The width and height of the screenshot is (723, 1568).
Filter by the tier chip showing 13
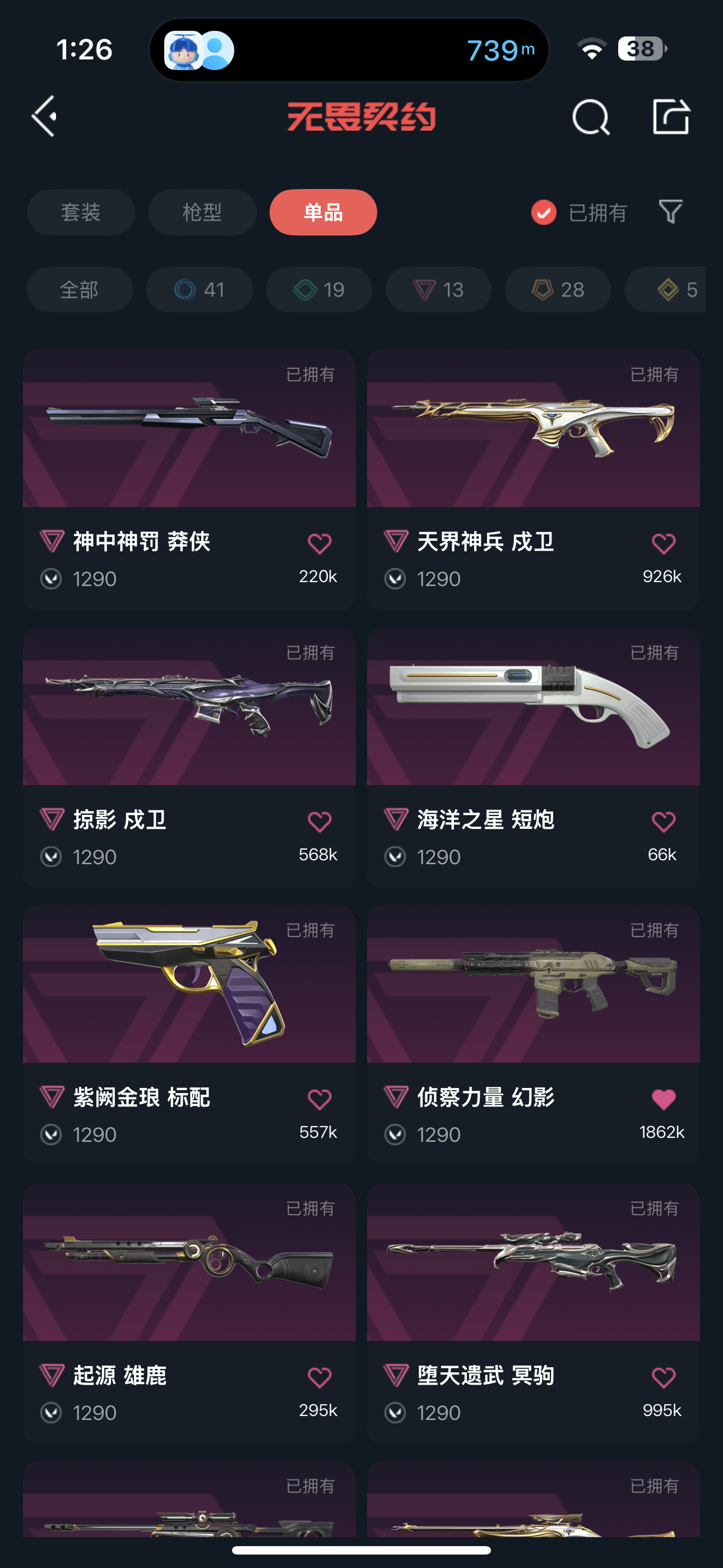(x=438, y=290)
